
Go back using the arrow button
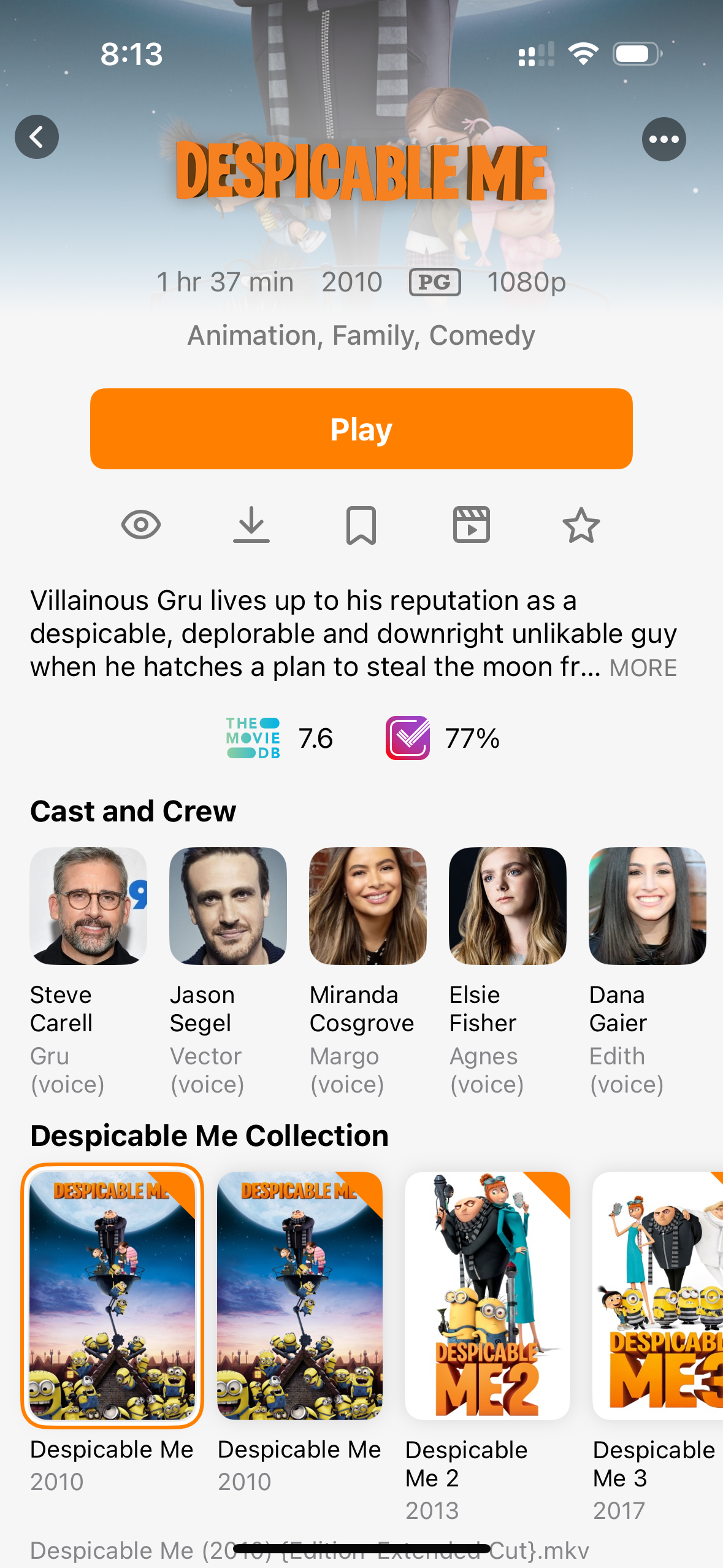coord(37,137)
